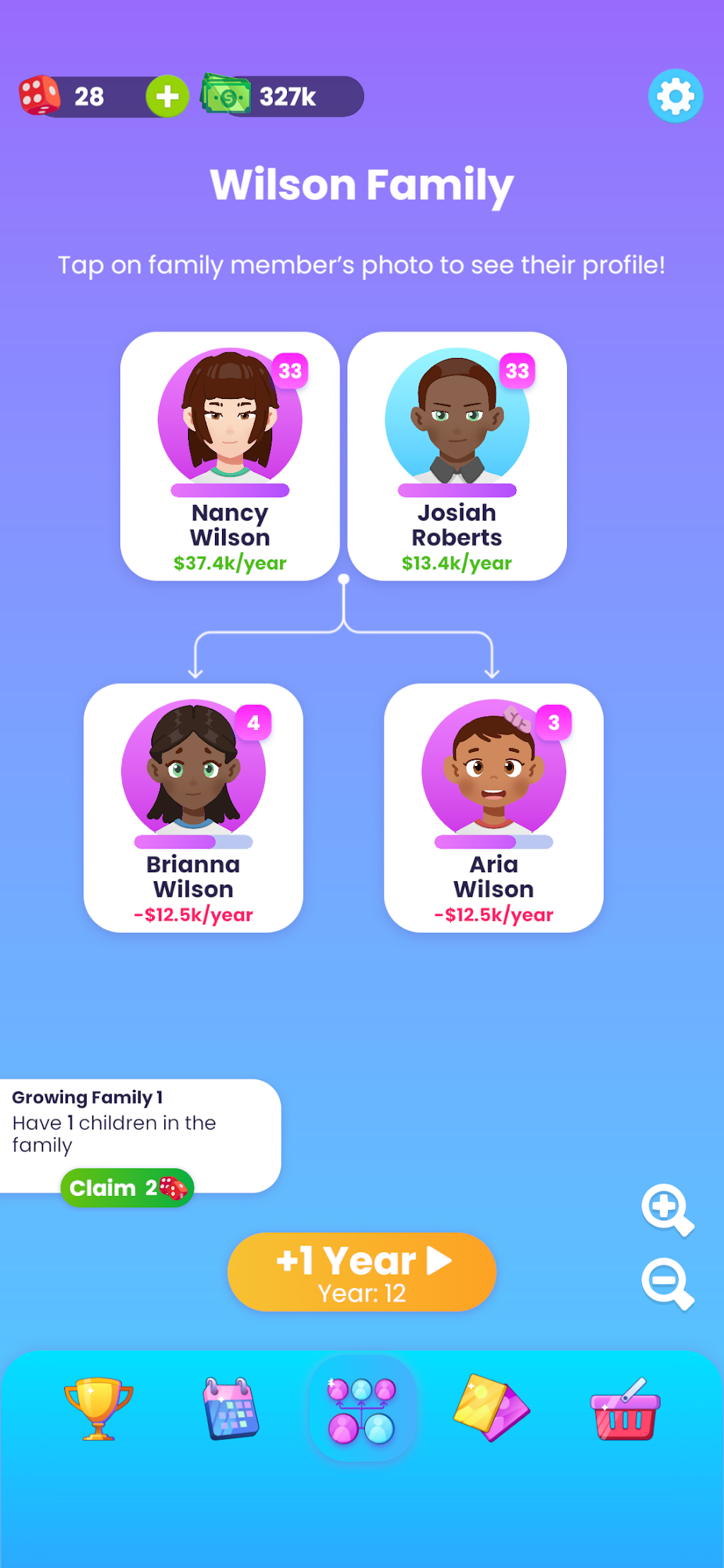View Josiah Roberts' profile

457,419
